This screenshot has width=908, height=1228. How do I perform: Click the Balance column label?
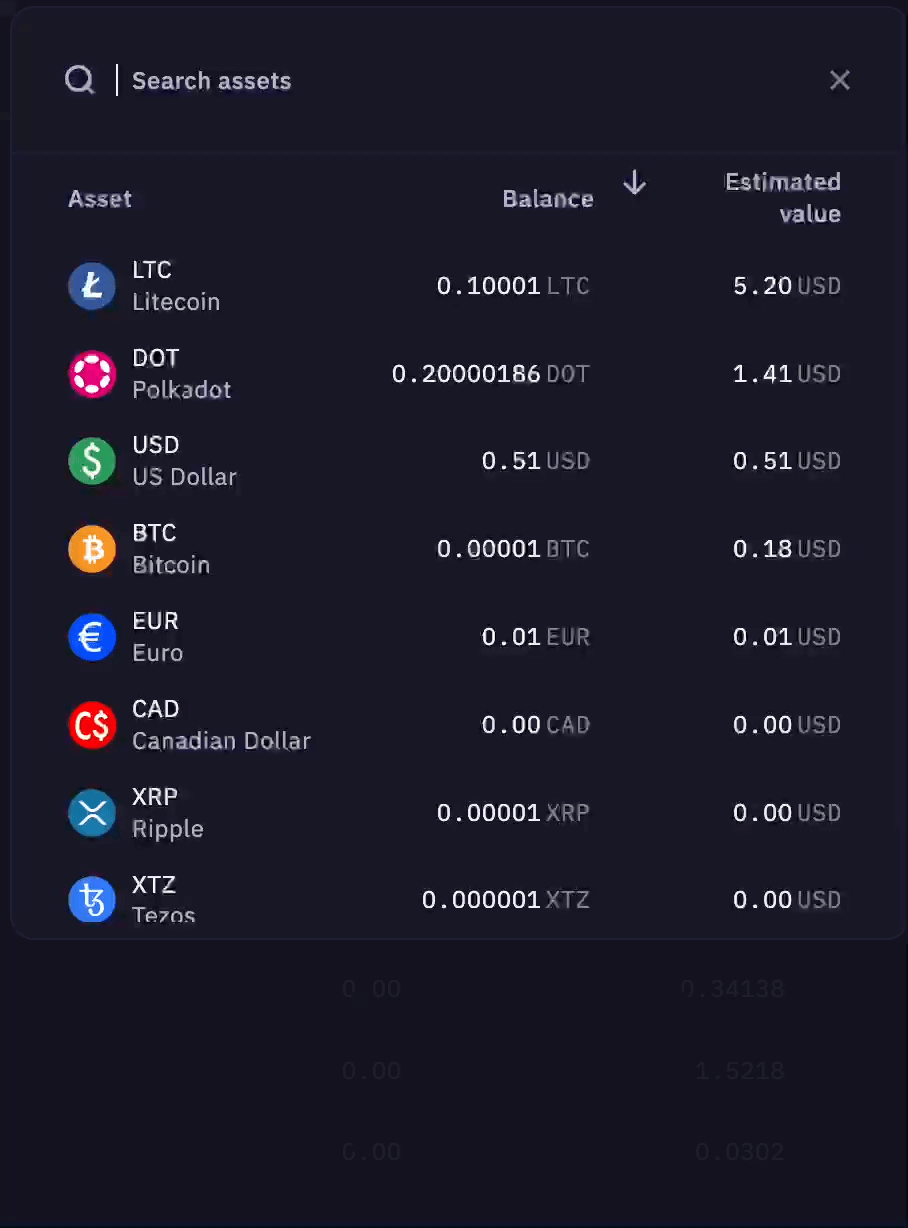548,198
